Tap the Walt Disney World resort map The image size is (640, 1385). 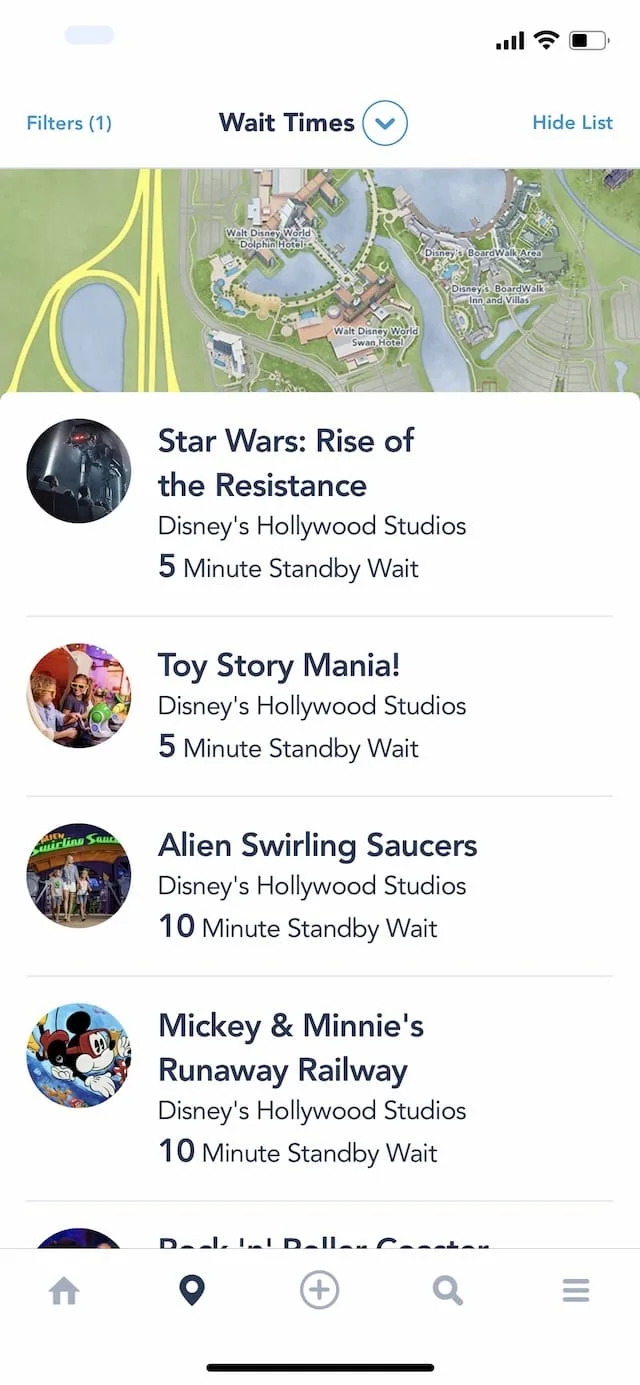(x=320, y=280)
